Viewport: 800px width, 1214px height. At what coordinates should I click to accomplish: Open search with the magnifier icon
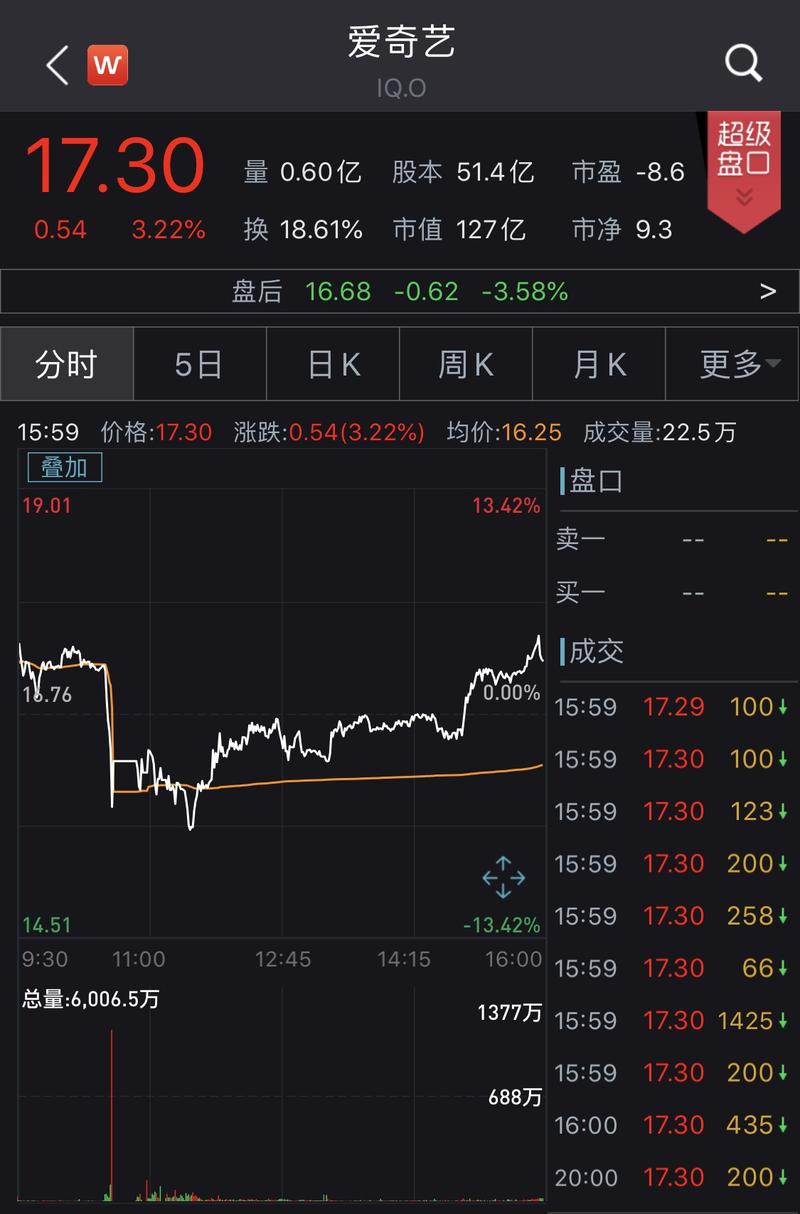(x=743, y=64)
